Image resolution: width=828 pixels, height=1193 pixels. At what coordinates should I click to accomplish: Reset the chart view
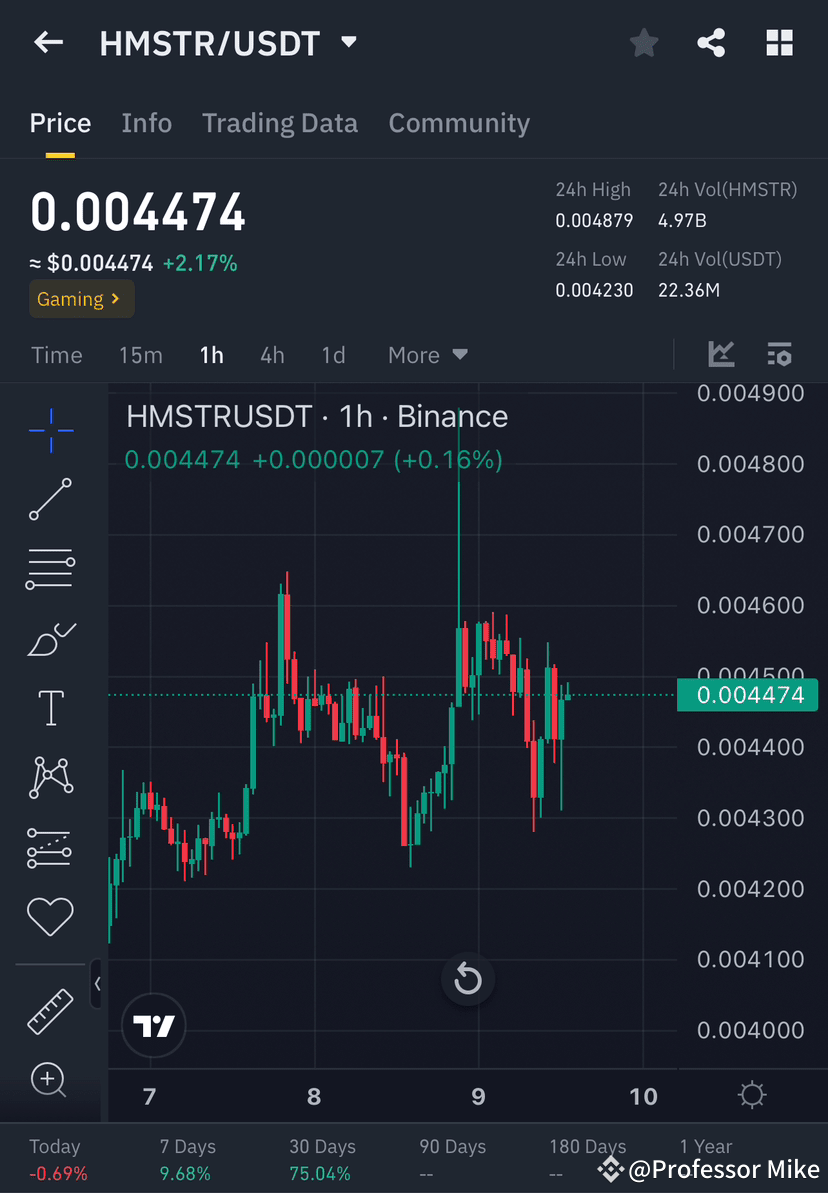(x=467, y=979)
